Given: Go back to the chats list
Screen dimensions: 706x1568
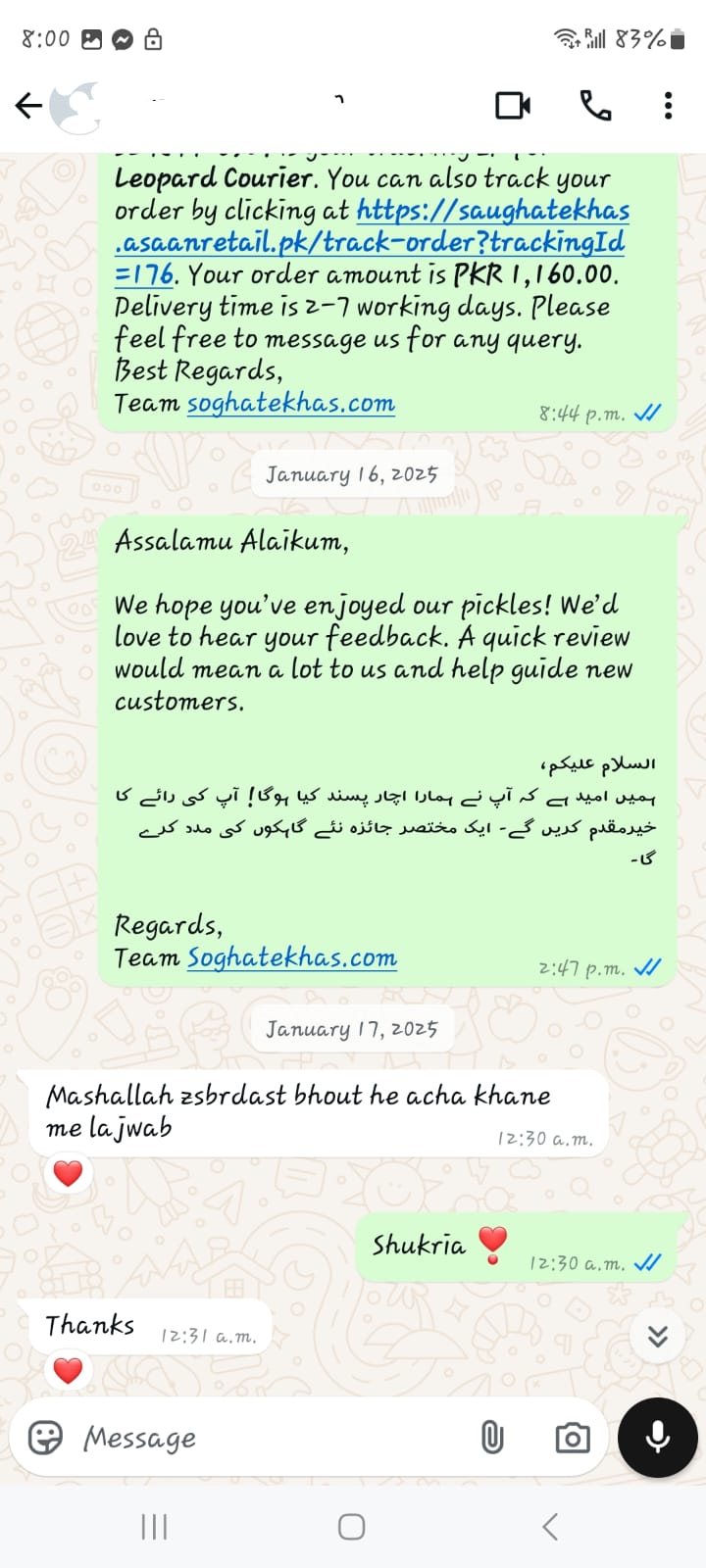Looking at the screenshot, I should [x=28, y=105].
